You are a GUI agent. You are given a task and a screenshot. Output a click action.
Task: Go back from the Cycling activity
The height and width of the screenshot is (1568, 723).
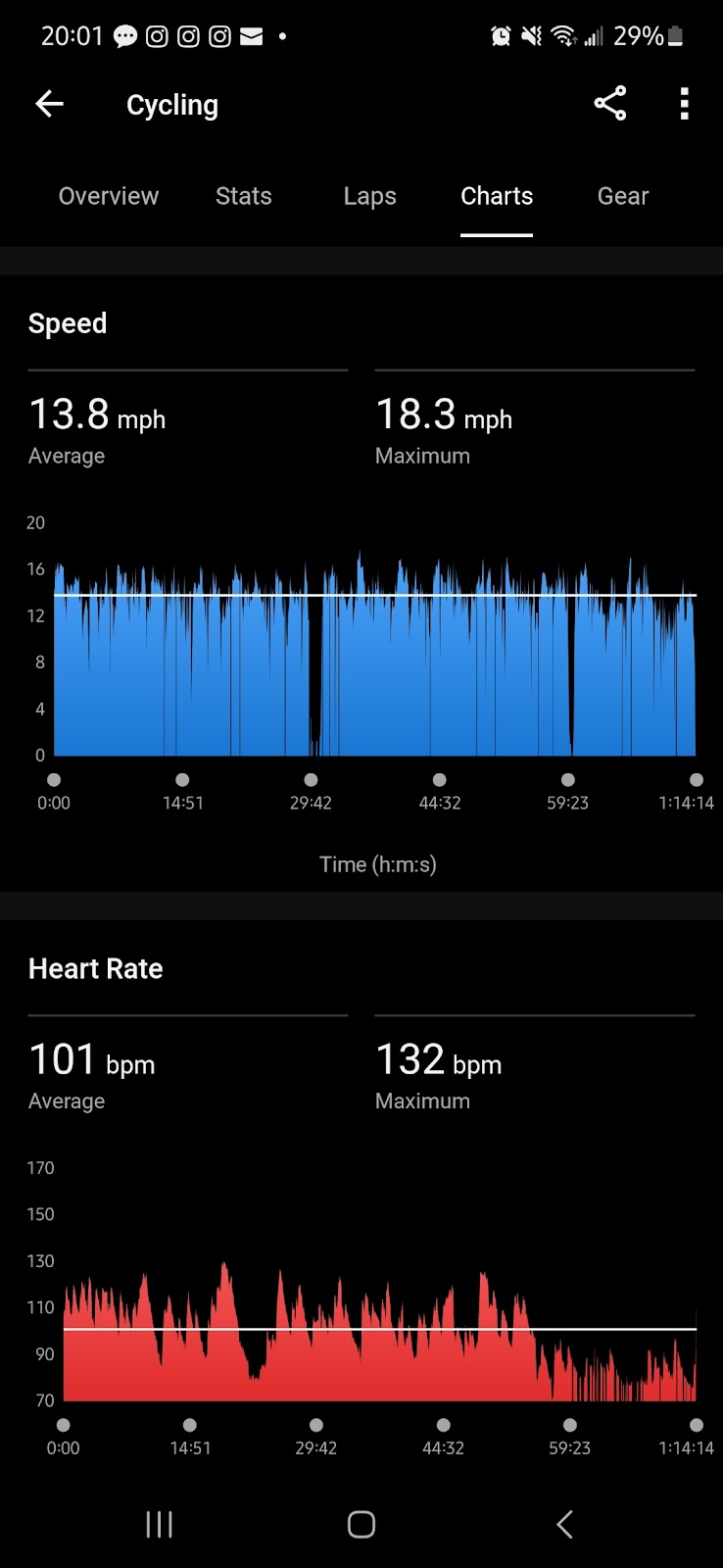point(49,104)
